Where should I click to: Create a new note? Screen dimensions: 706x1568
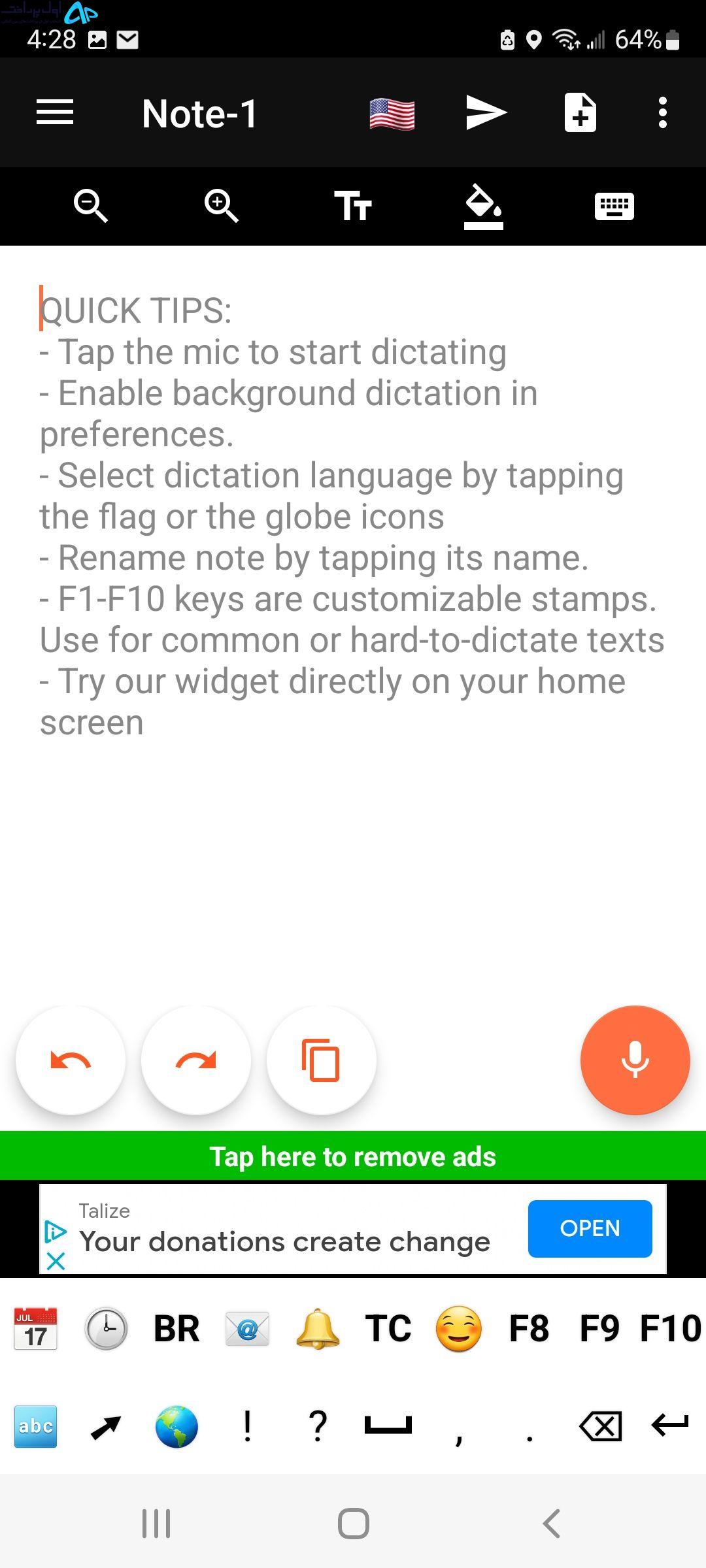580,113
